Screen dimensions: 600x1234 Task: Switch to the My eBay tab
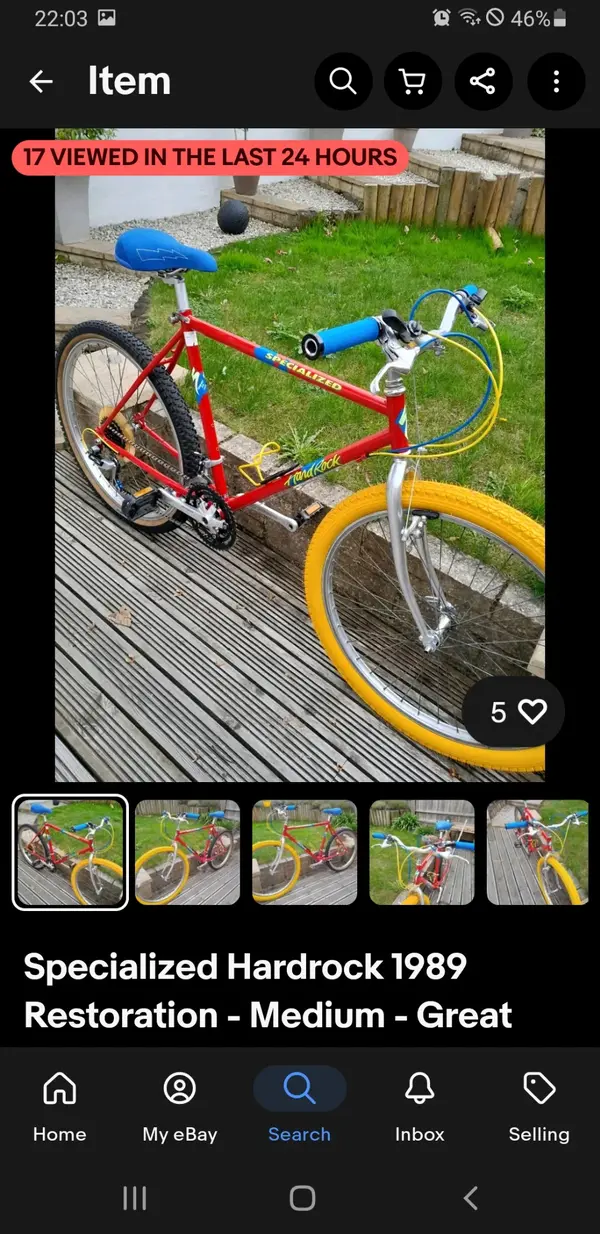(x=180, y=1106)
